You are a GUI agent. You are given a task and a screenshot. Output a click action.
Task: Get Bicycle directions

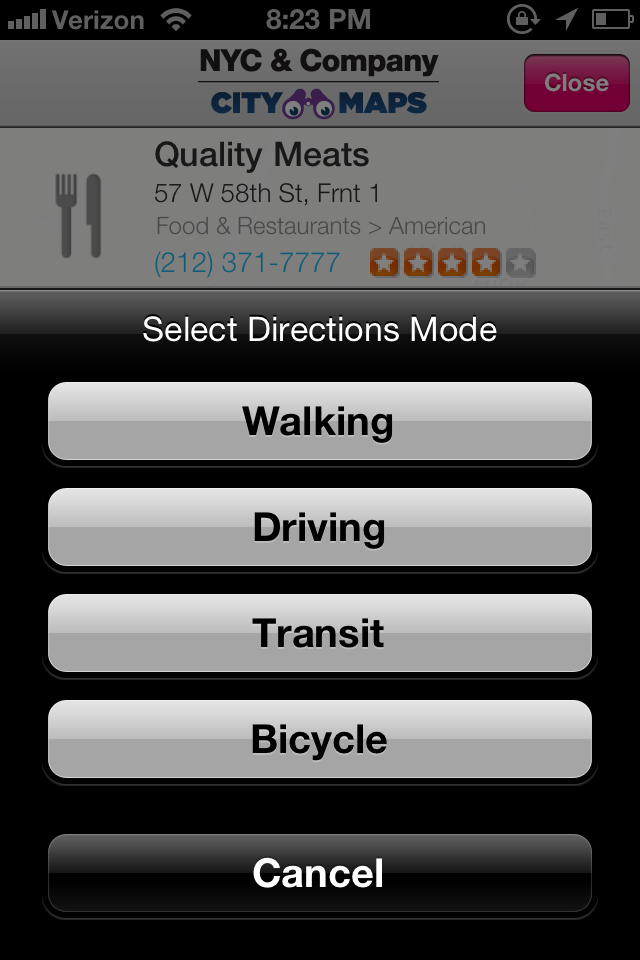320,739
